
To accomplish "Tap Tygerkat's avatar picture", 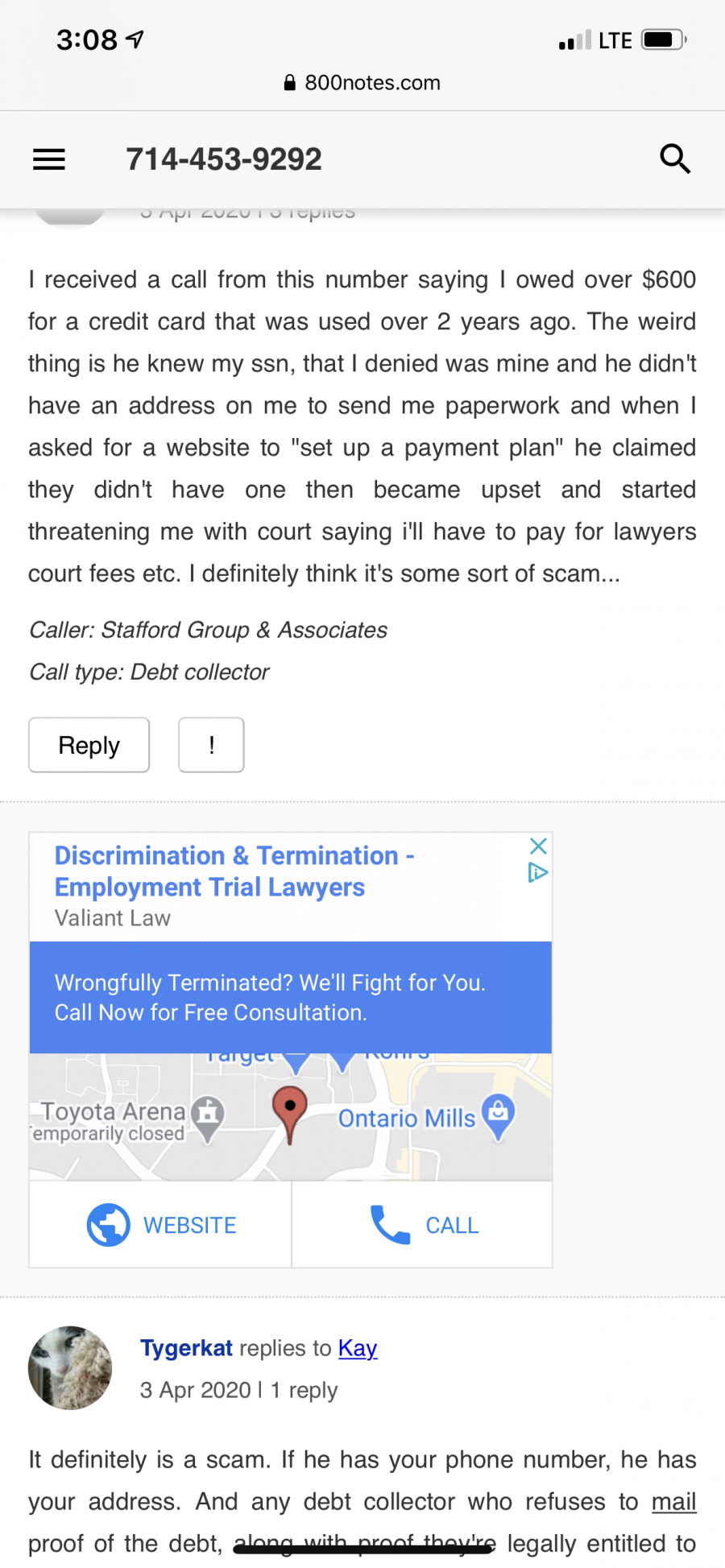I will (70, 1367).
